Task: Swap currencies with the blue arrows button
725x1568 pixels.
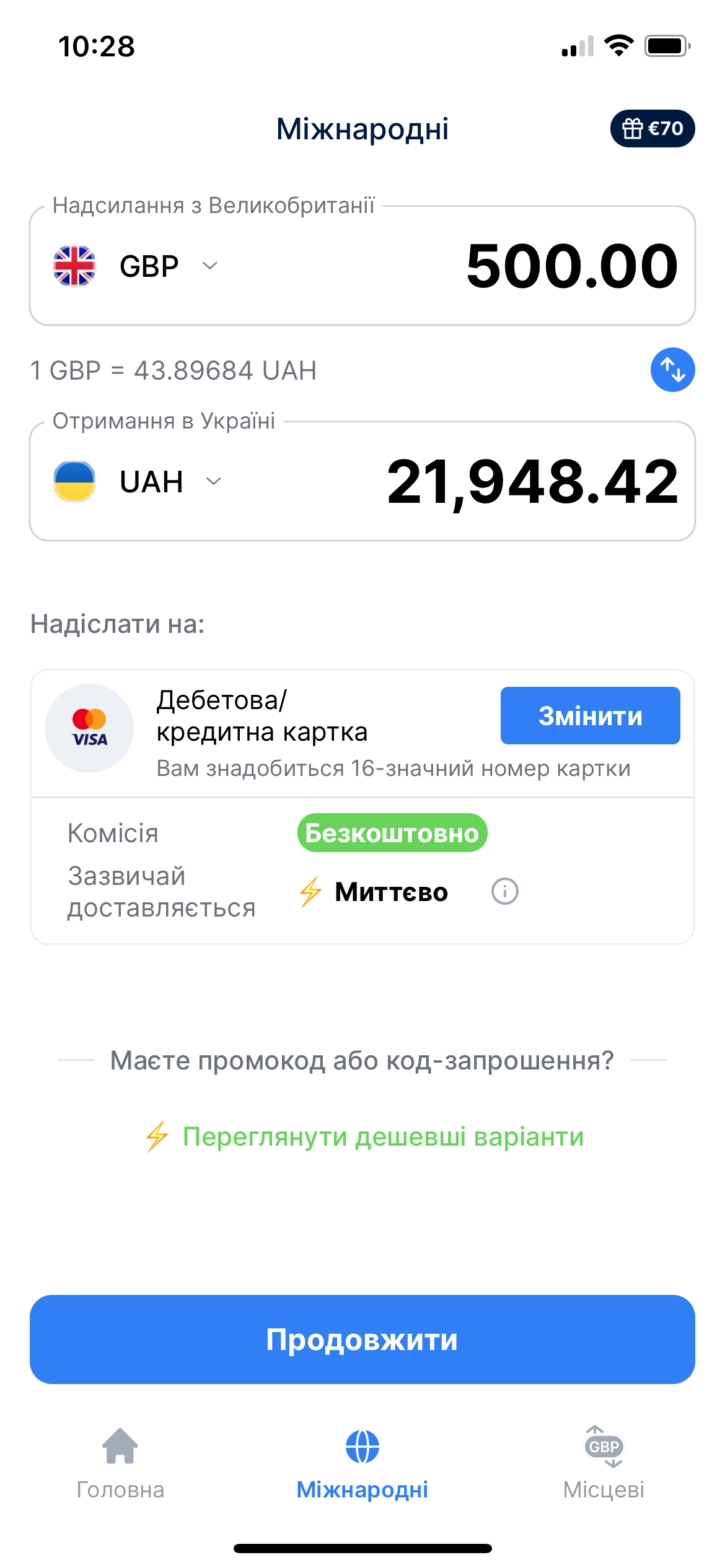Action: click(x=672, y=370)
